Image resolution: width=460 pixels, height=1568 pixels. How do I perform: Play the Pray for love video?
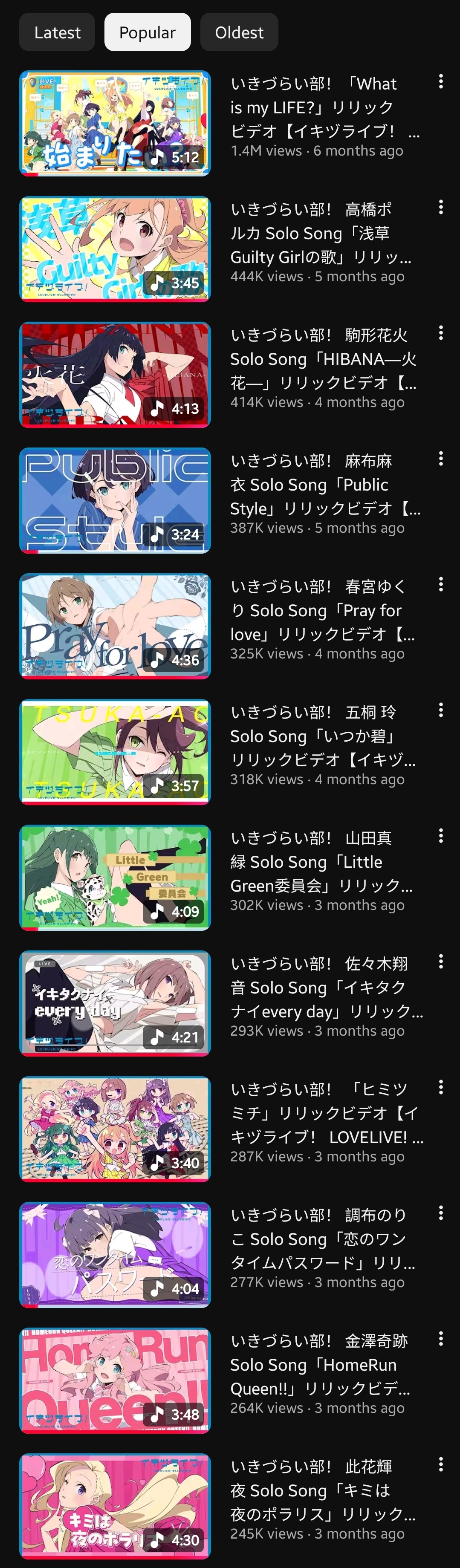pyautogui.click(x=115, y=627)
